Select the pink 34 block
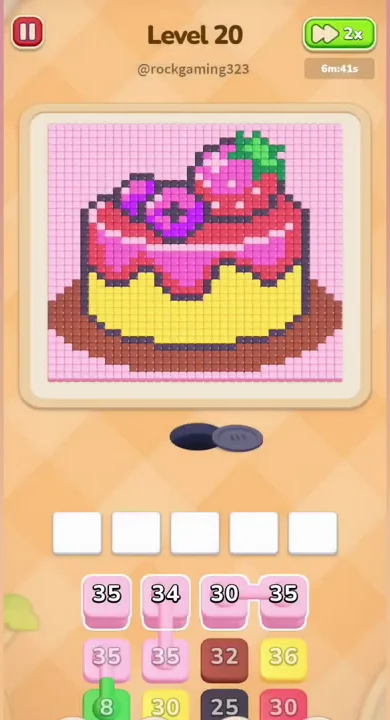Screen dimensions: 390x720 pyautogui.click(x=165, y=602)
